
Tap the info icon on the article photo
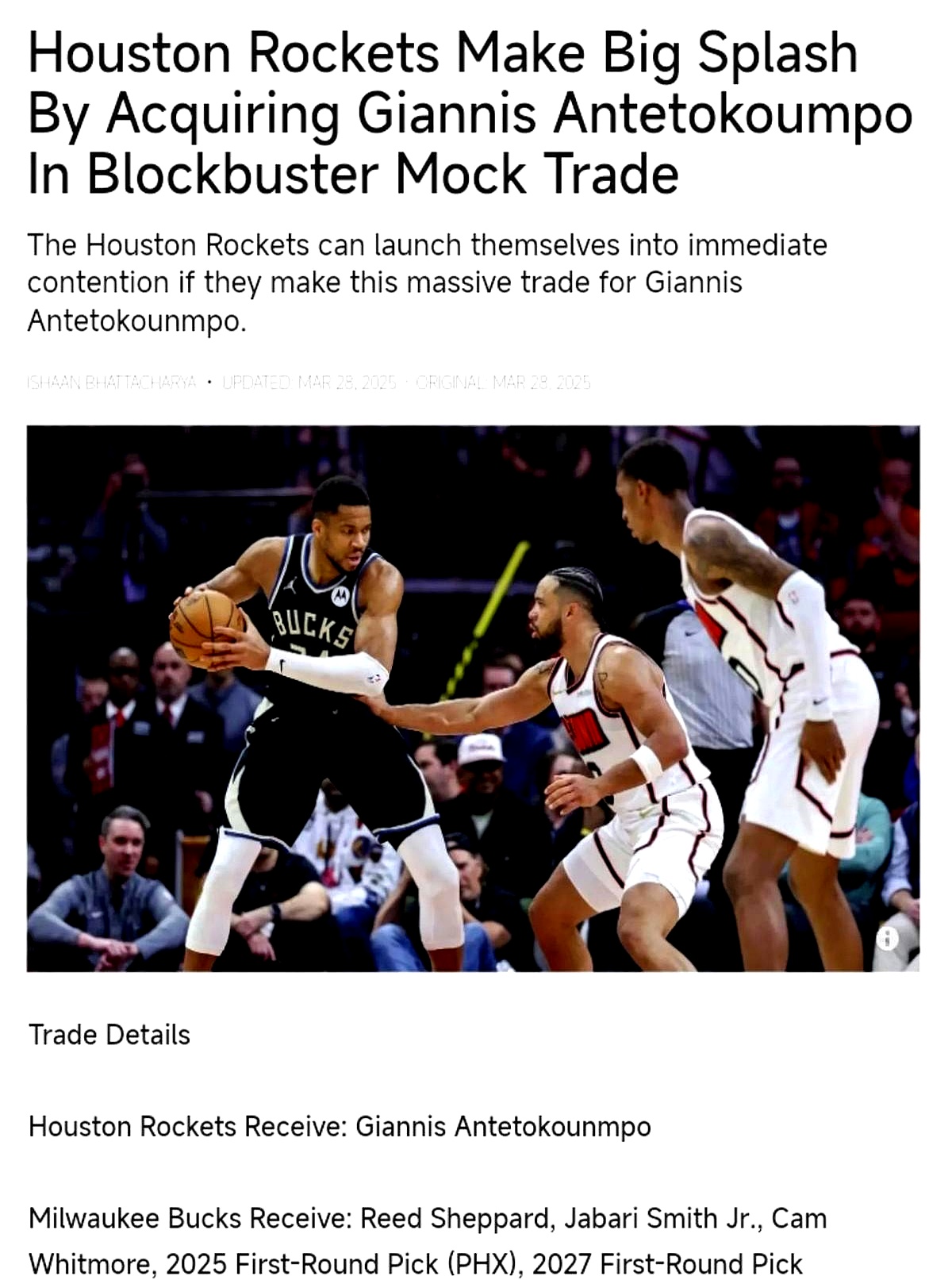(x=886, y=938)
